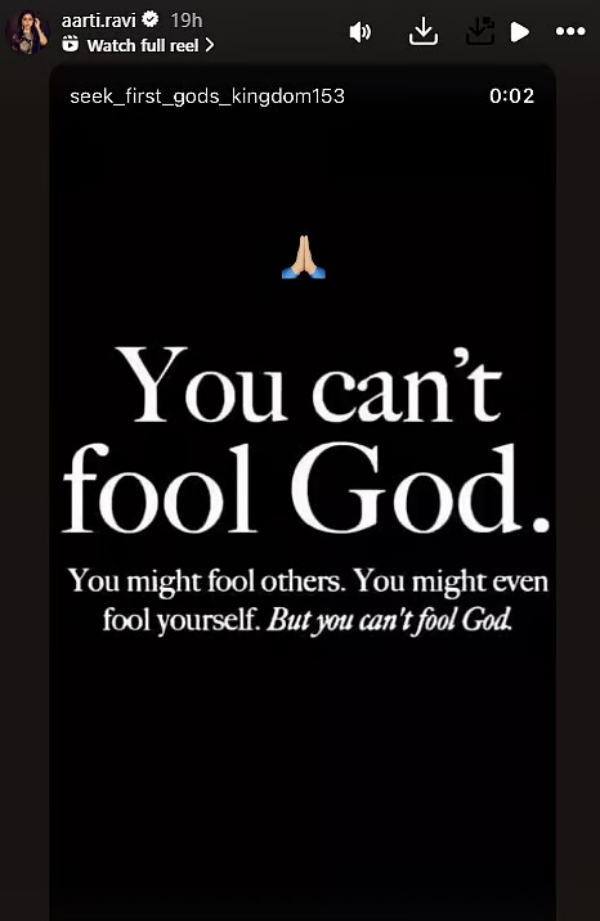600x921 pixels.
Task: Play the story
Action: click(520, 32)
